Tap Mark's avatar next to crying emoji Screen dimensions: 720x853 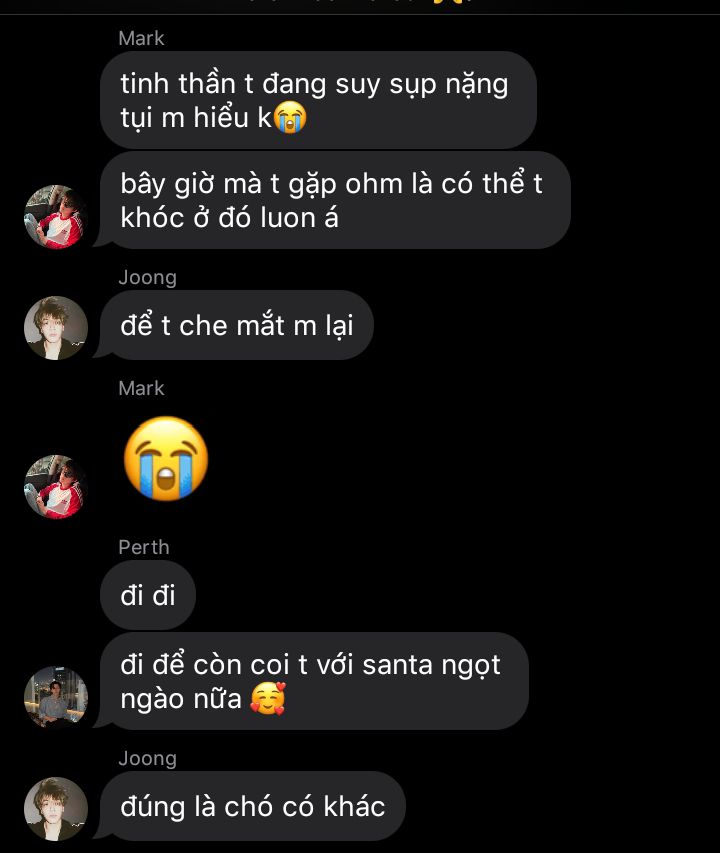click(56, 487)
